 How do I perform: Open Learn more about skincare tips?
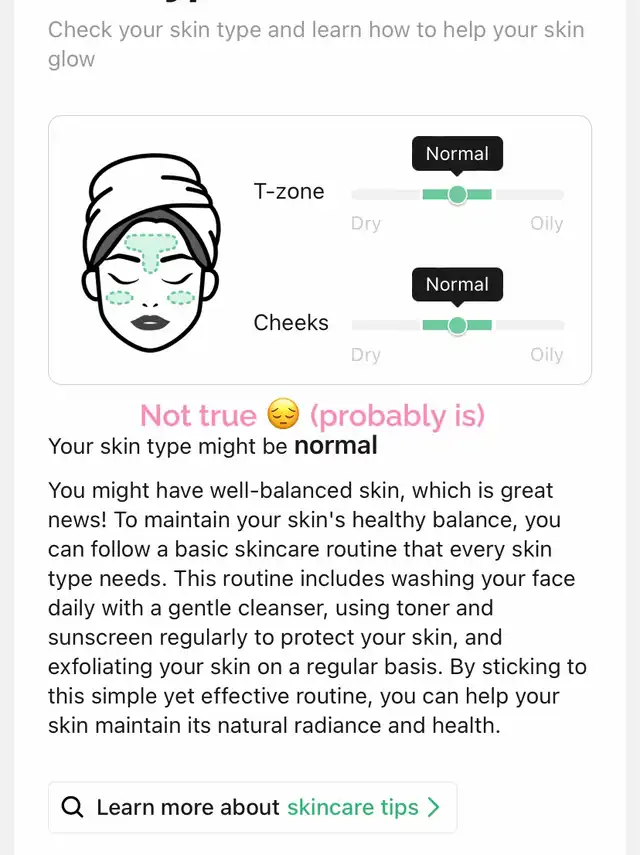point(253,807)
